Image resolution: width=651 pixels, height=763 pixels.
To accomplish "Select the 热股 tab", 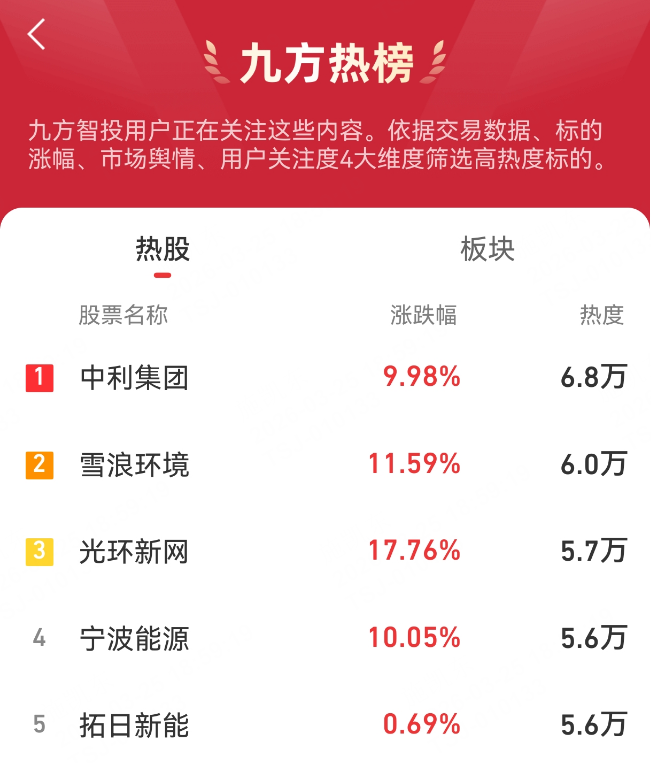I will coord(162,249).
